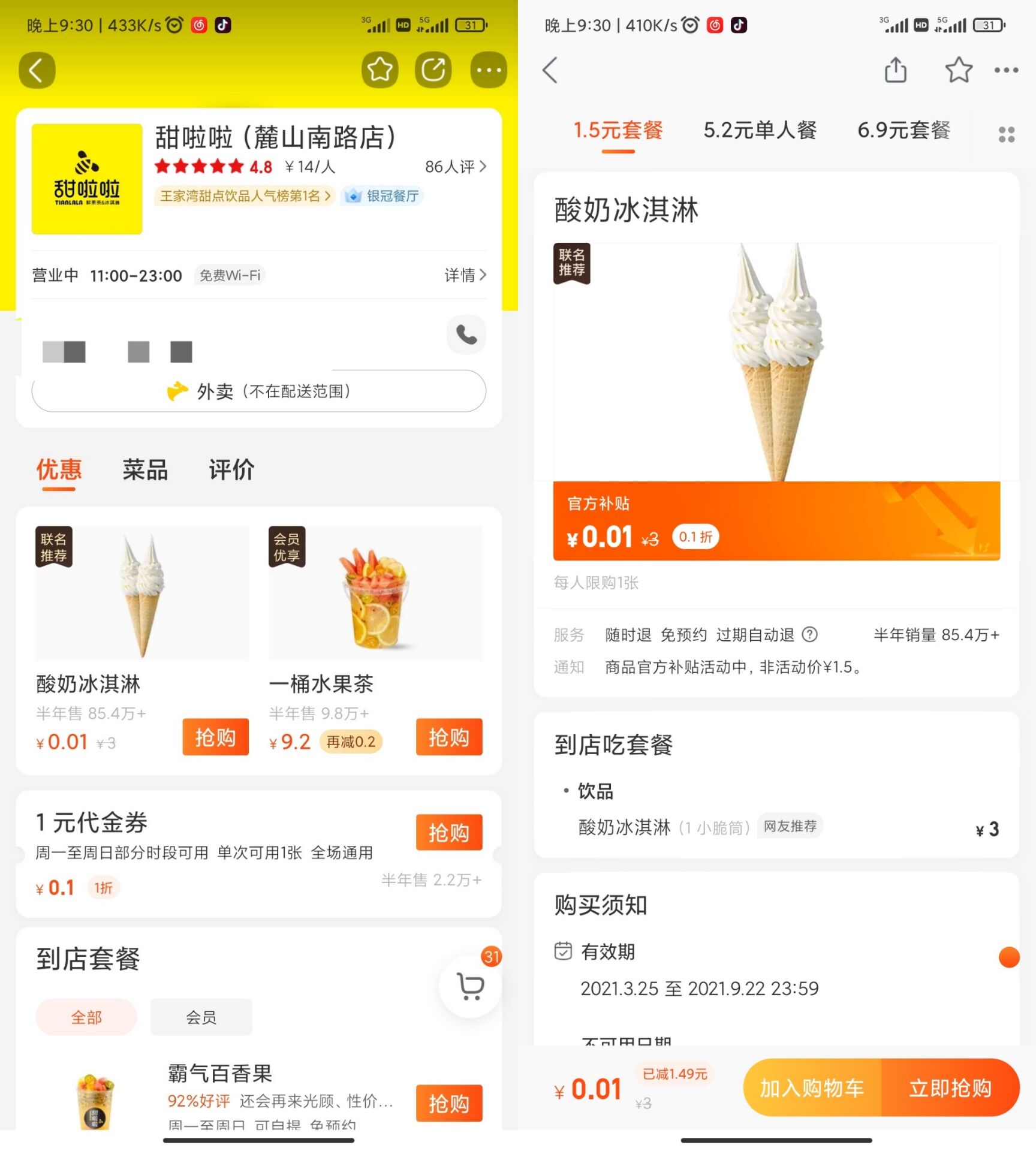
Task: Call the store using the phone icon
Action: coord(466,335)
